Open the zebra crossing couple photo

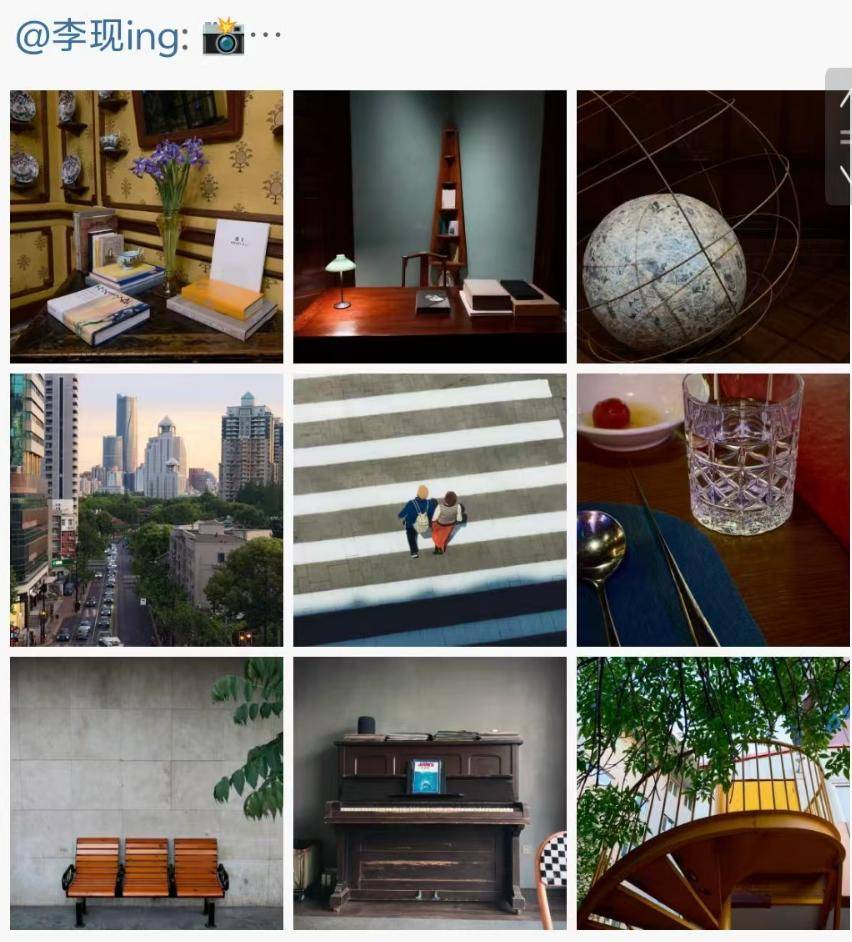[429, 510]
